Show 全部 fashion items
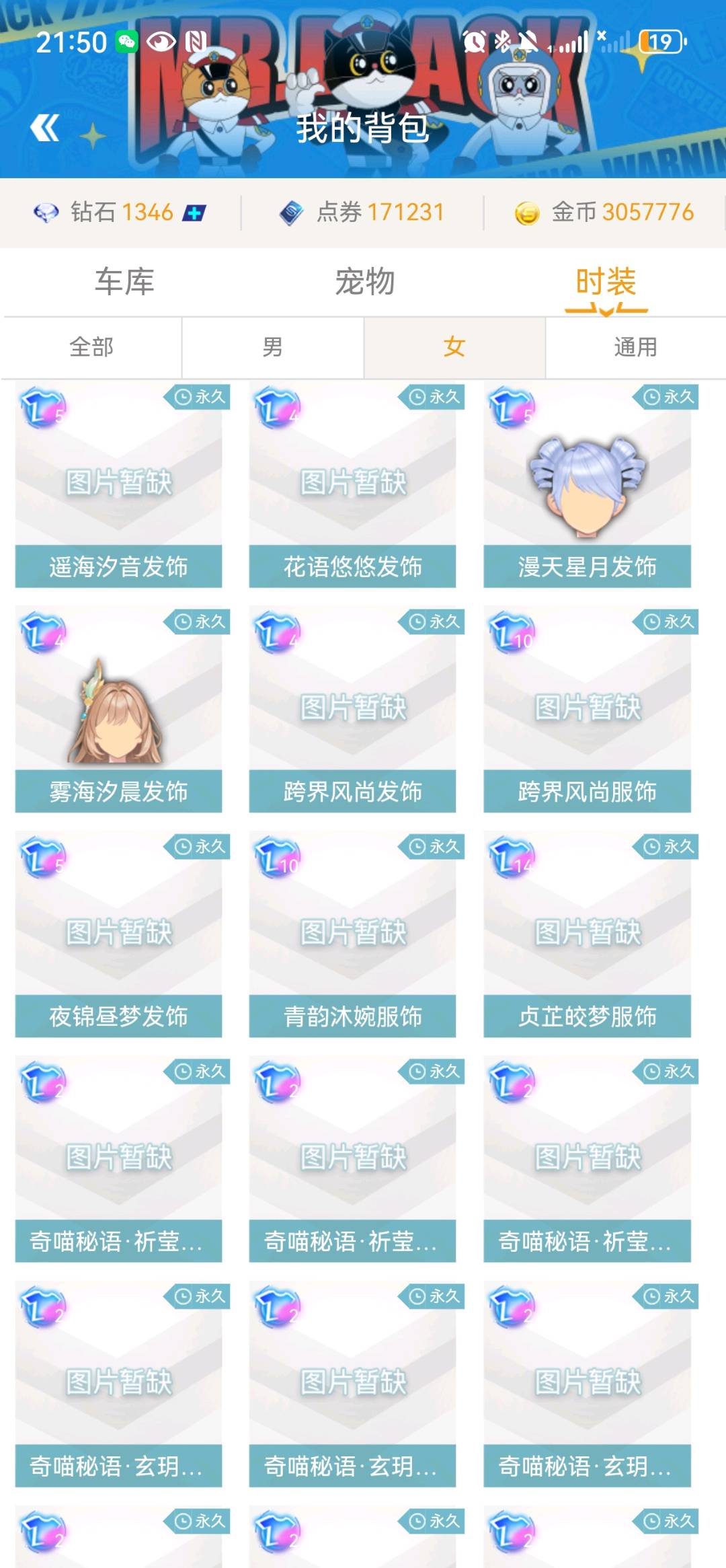This screenshot has width=726, height=1568. [x=91, y=347]
